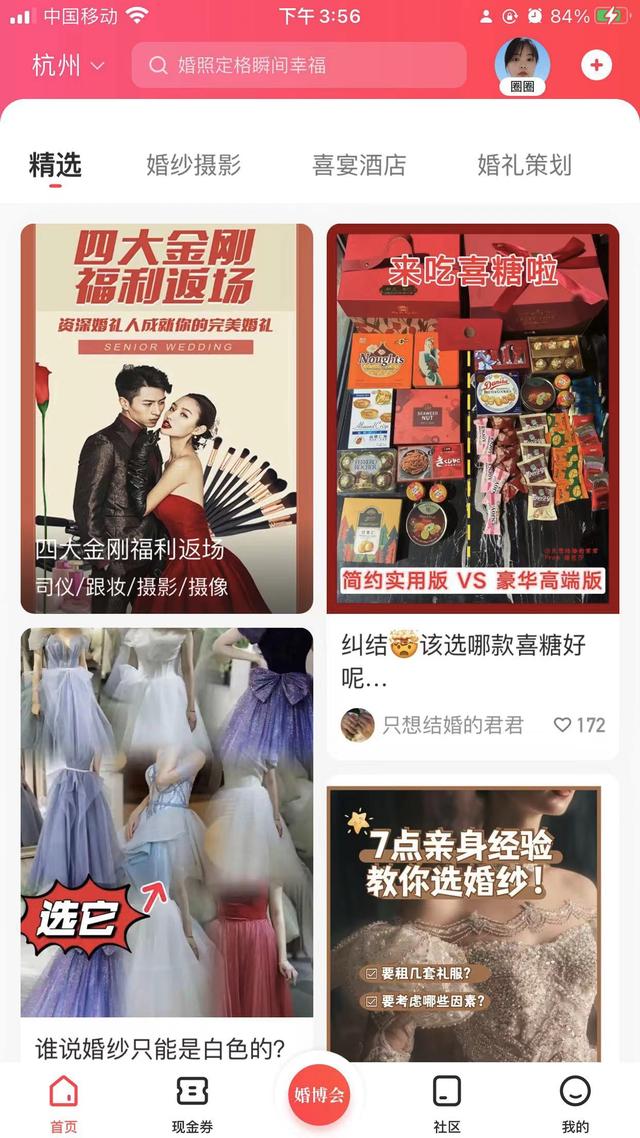Image resolution: width=640 pixels, height=1138 pixels.
Task: Select the 精选 tab
Action: point(55,165)
